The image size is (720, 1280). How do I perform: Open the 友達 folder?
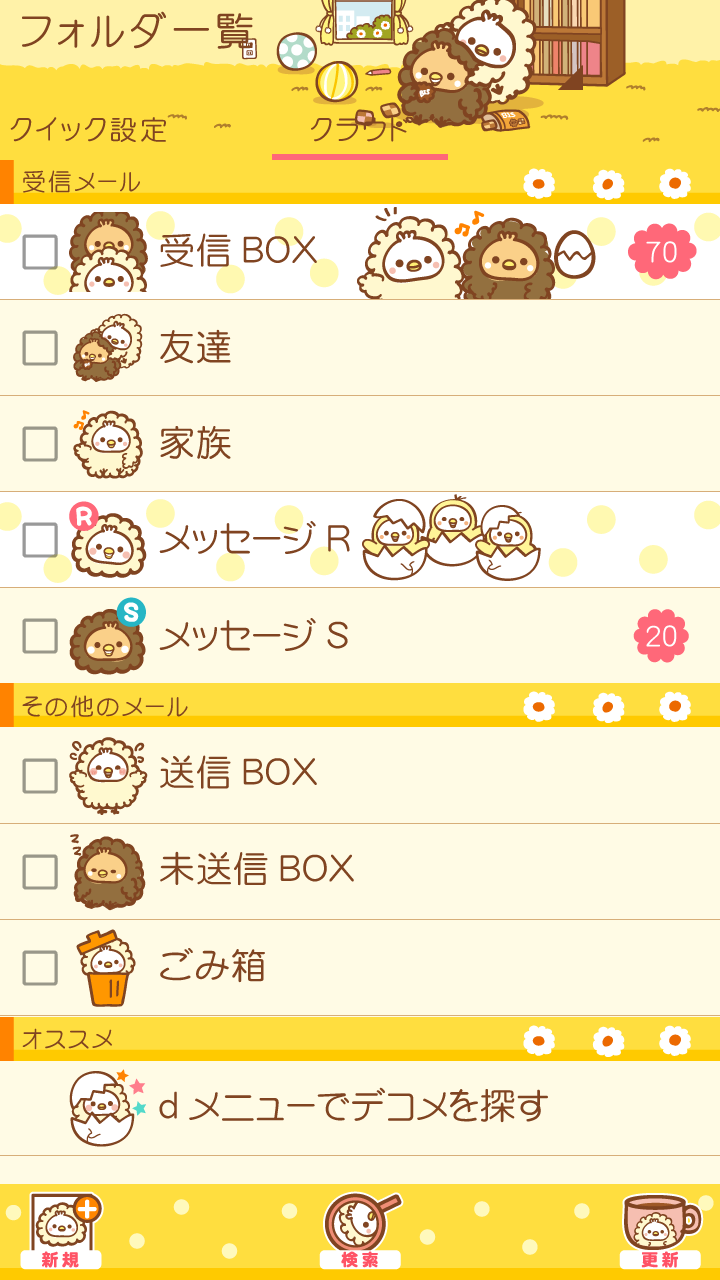point(196,348)
